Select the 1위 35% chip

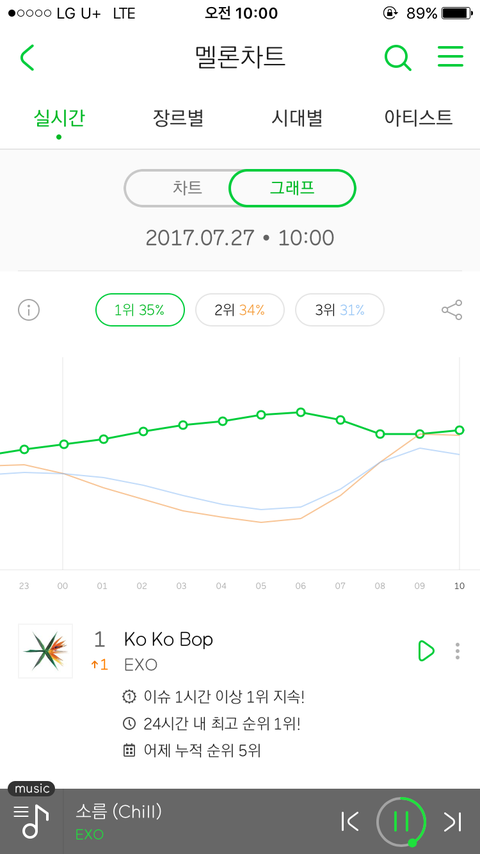tap(140, 310)
